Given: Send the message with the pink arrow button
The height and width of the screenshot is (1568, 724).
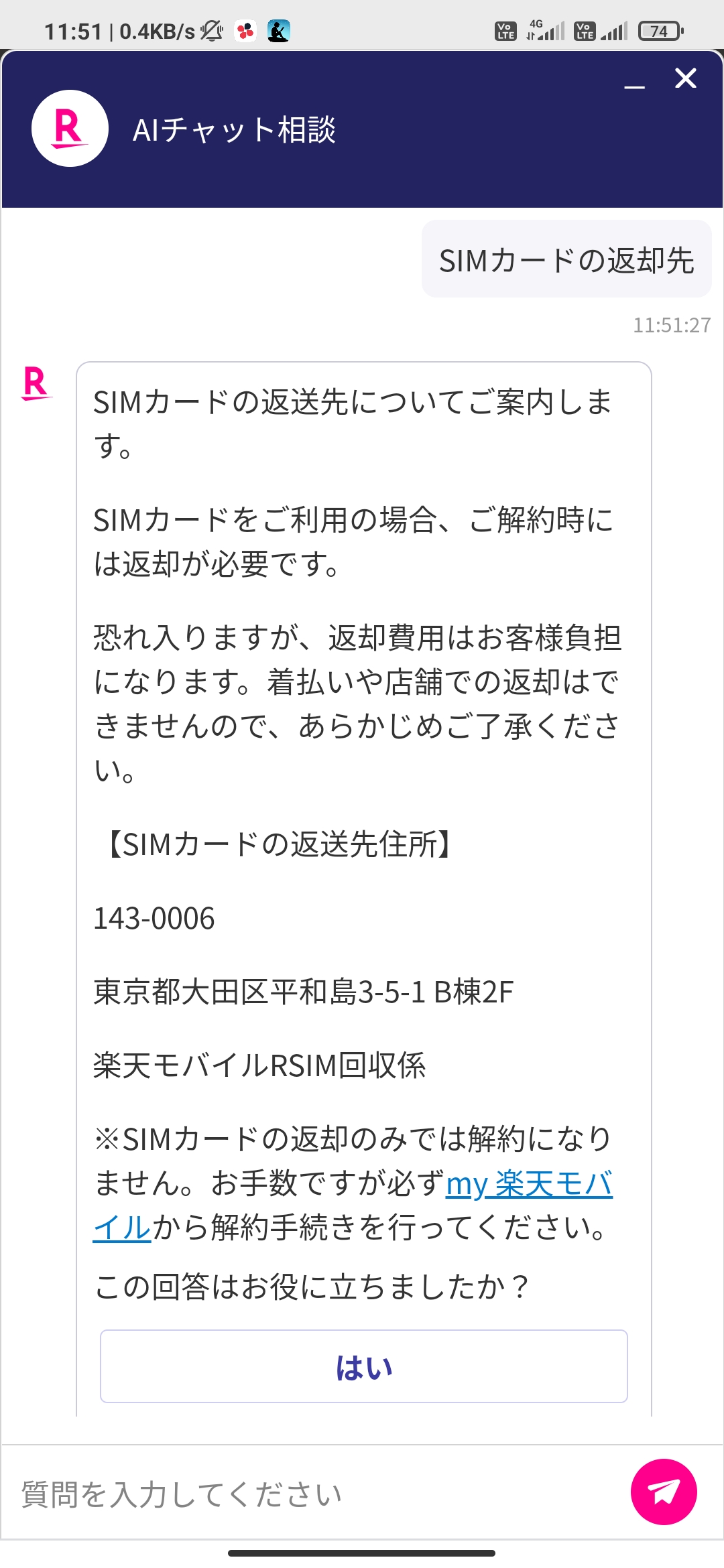Looking at the screenshot, I should [x=664, y=1492].
